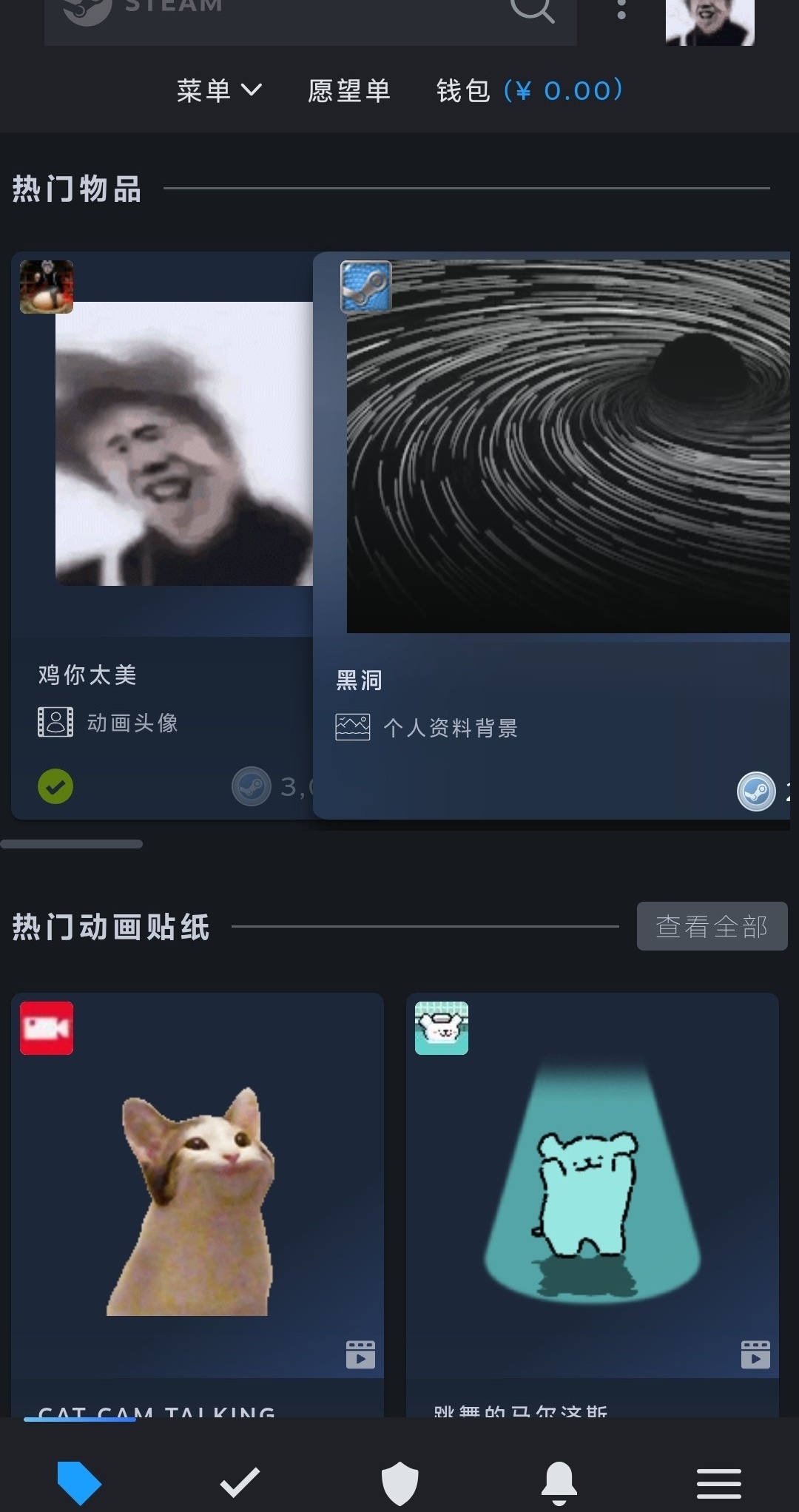Viewport: 799px width, 1512px height.
Task: Switch to the checkmark confirmations tab
Action: pyautogui.click(x=240, y=1482)
